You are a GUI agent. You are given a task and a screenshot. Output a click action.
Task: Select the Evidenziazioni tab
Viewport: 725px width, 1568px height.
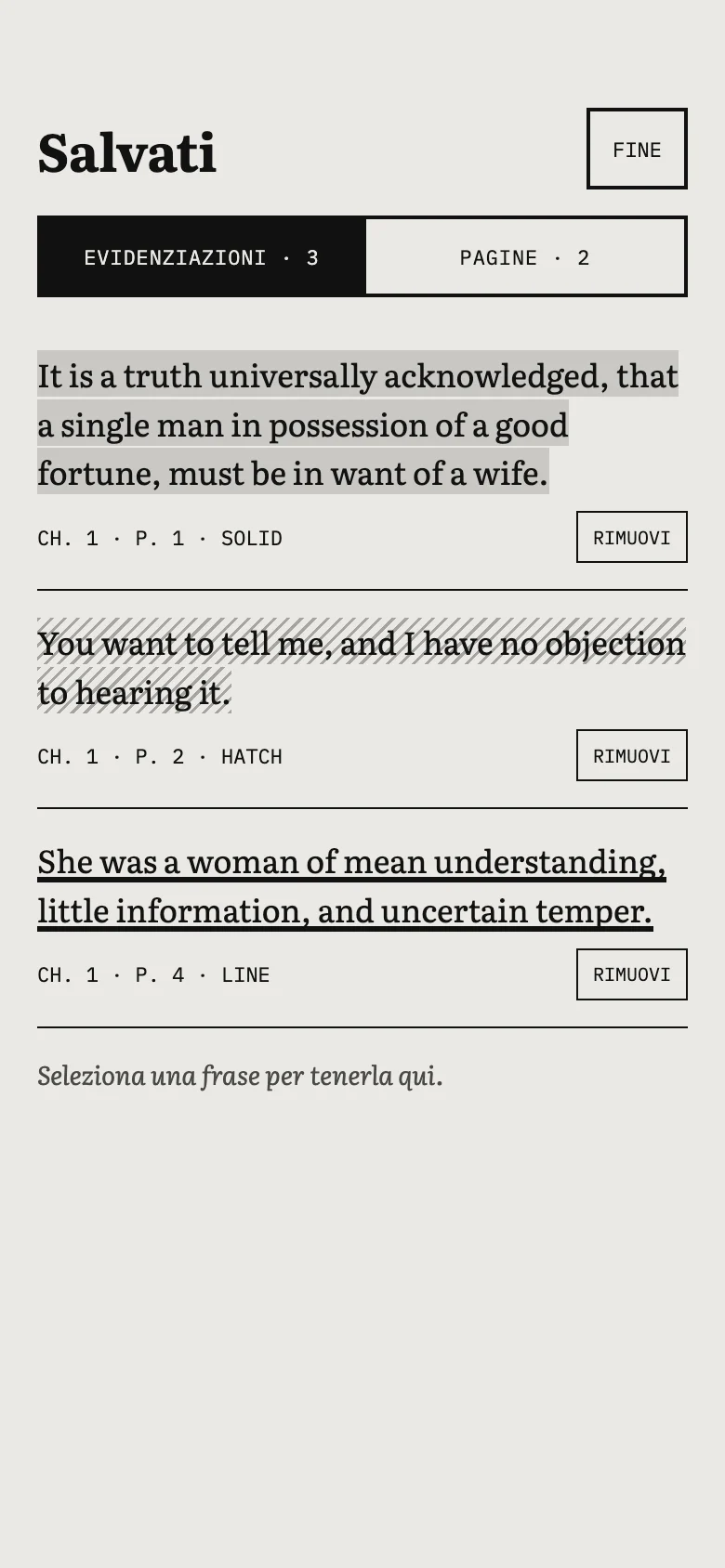pyautogui.click(x=202, y=257)
